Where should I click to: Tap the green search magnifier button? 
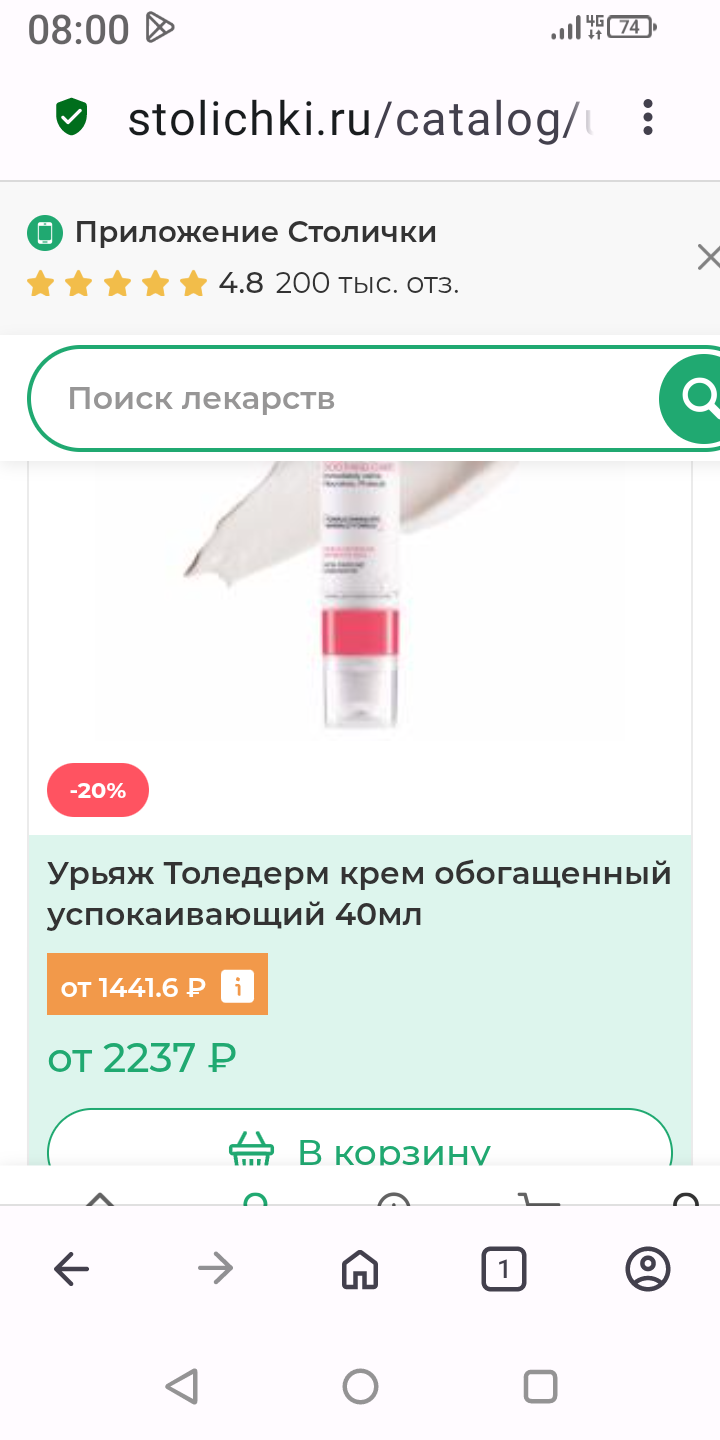694,398
